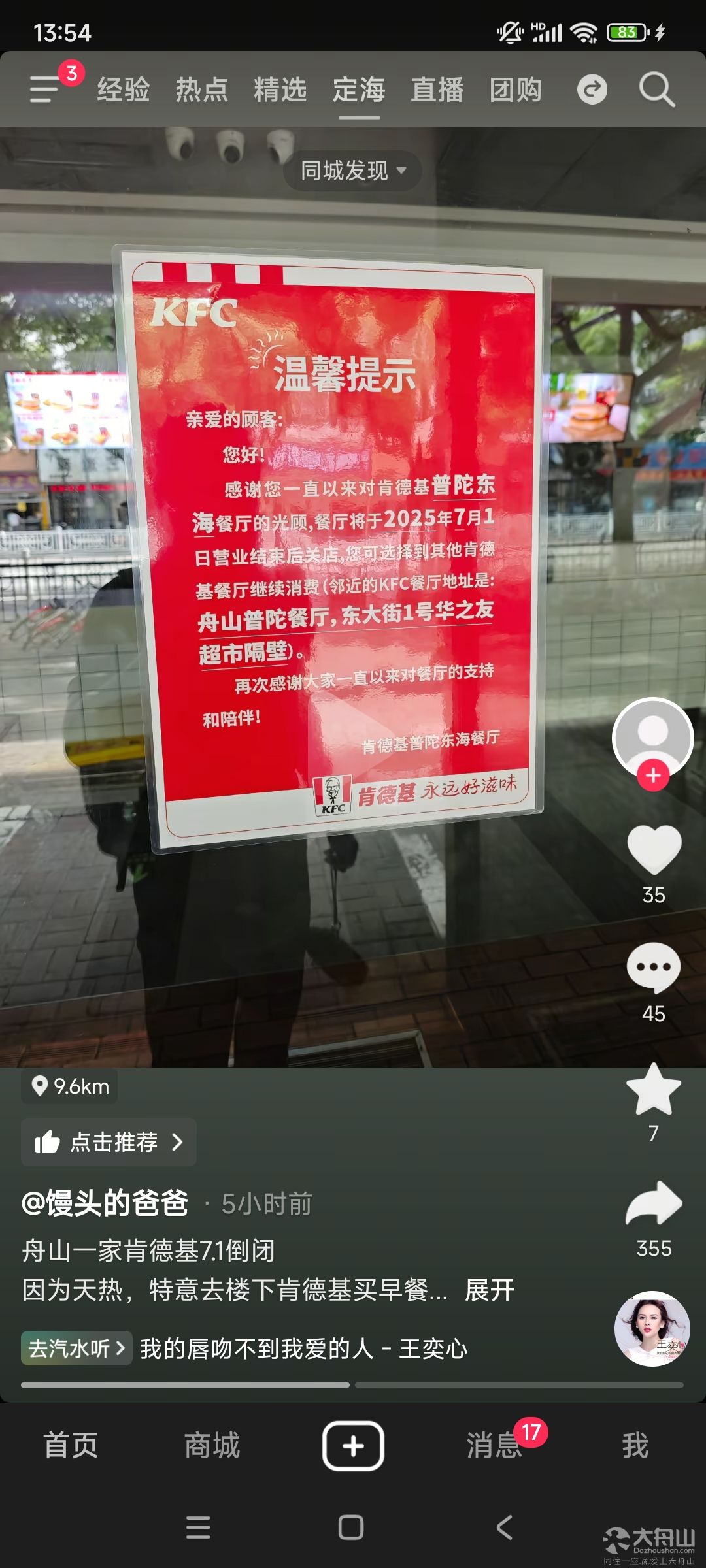This screenshot has width=706, height=1568.
Task: Tap 点击推荐 to recommend
Action: pos(109,1142)
